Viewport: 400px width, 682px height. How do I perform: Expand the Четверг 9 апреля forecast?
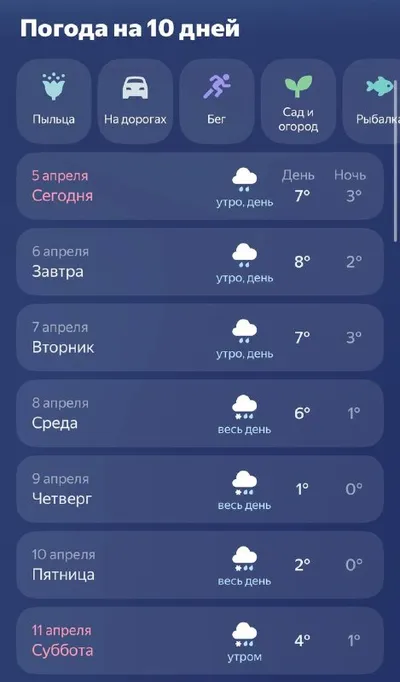(200, 489)
